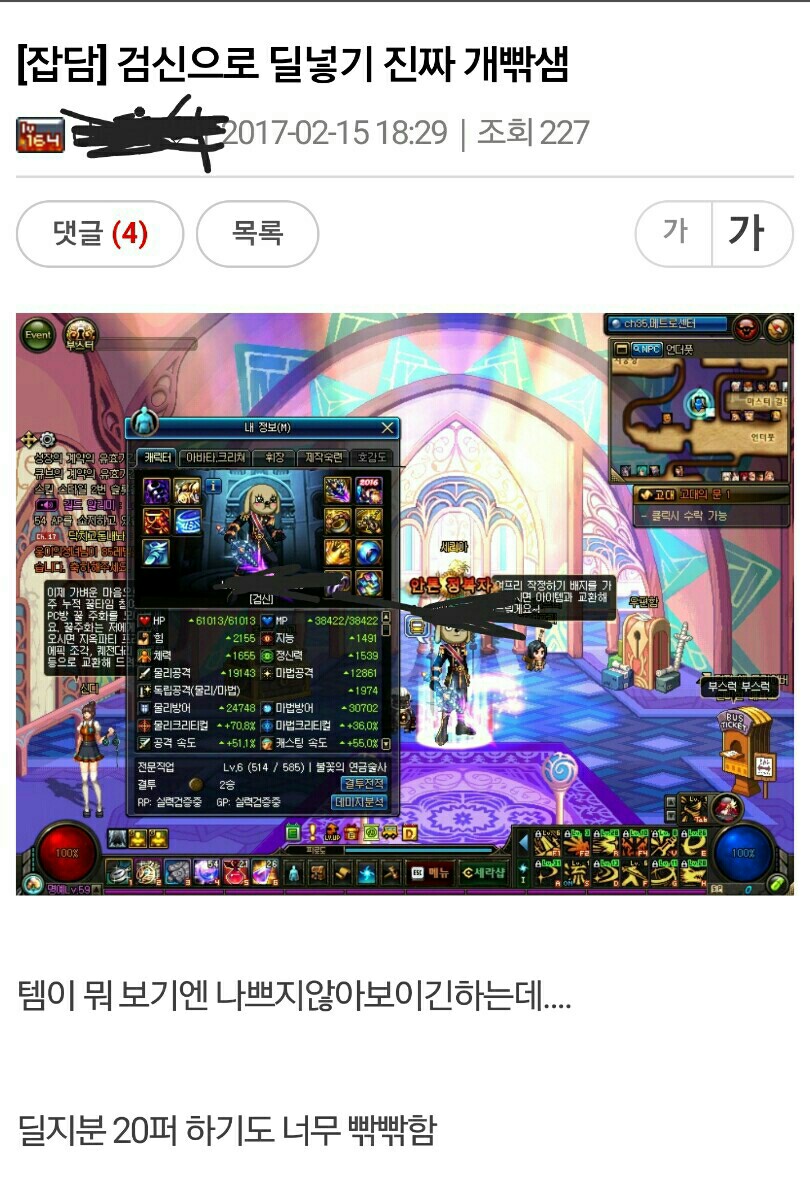Open the 댓글 (4) comments button

pos(100,234)
